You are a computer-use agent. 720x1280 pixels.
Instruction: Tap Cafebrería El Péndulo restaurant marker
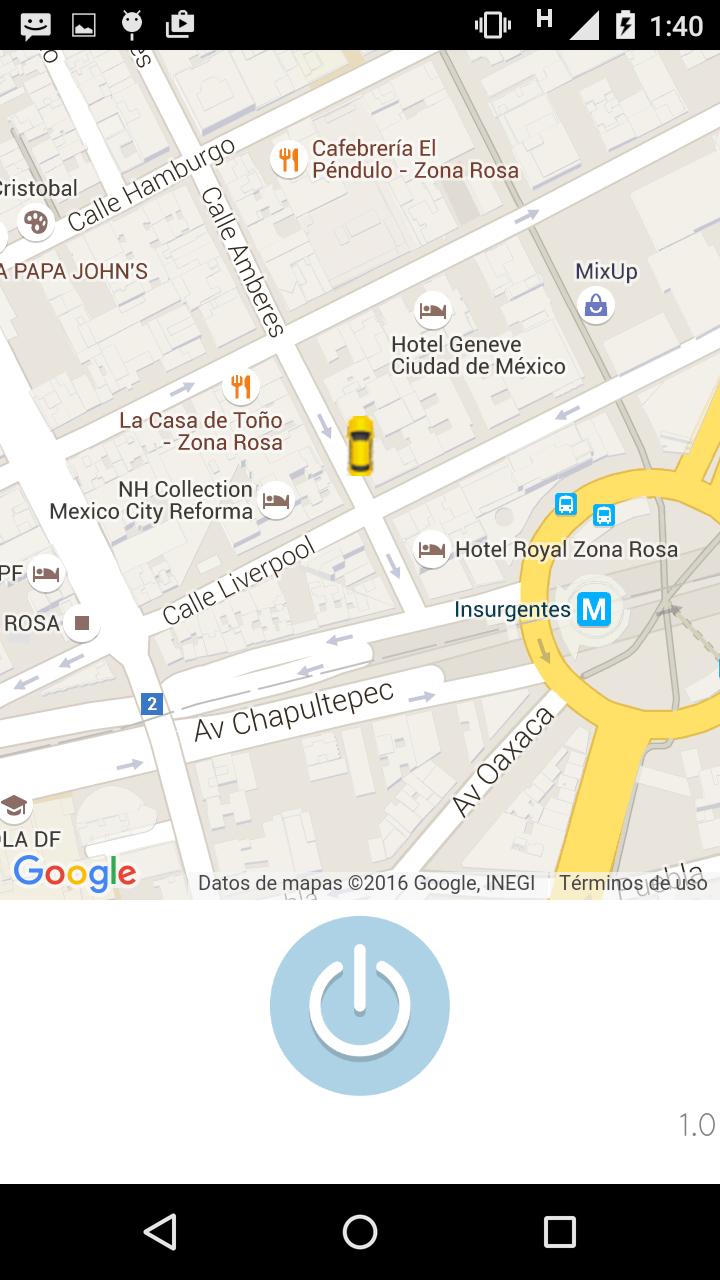point(288,160)
